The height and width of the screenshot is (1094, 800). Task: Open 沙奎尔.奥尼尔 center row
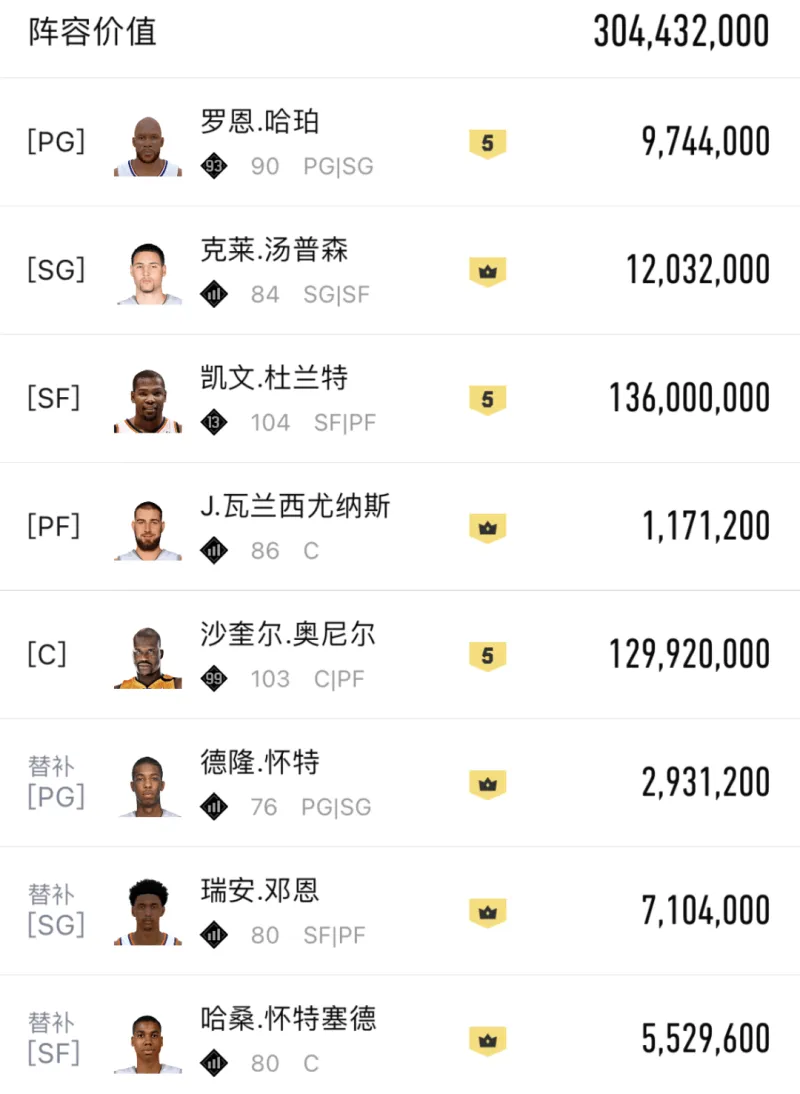click(288, 635)
